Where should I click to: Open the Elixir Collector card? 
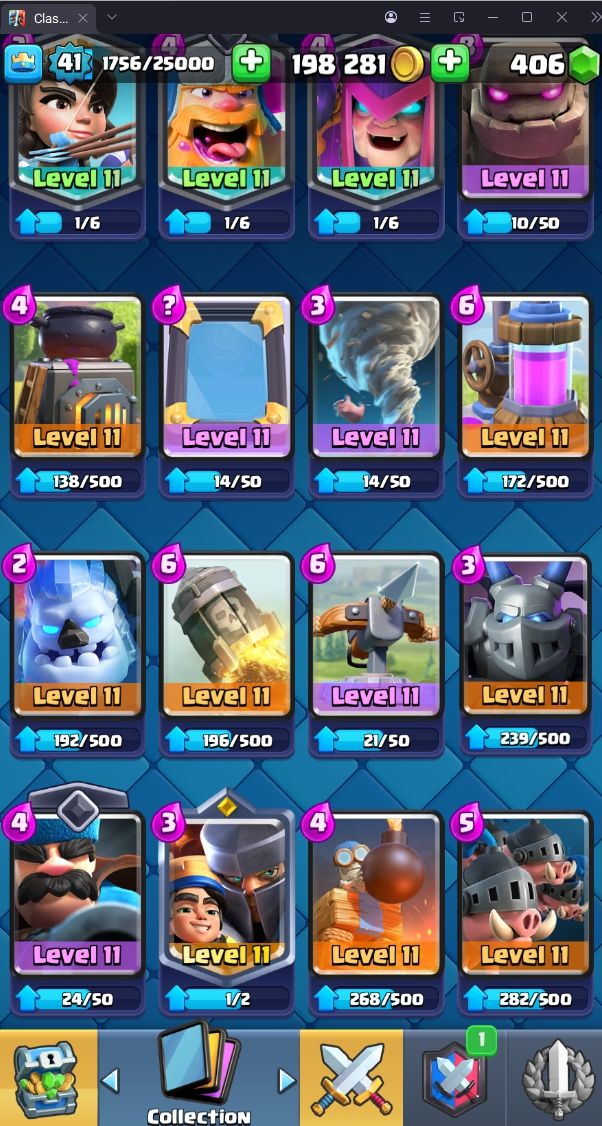click(x=525, y=380)
